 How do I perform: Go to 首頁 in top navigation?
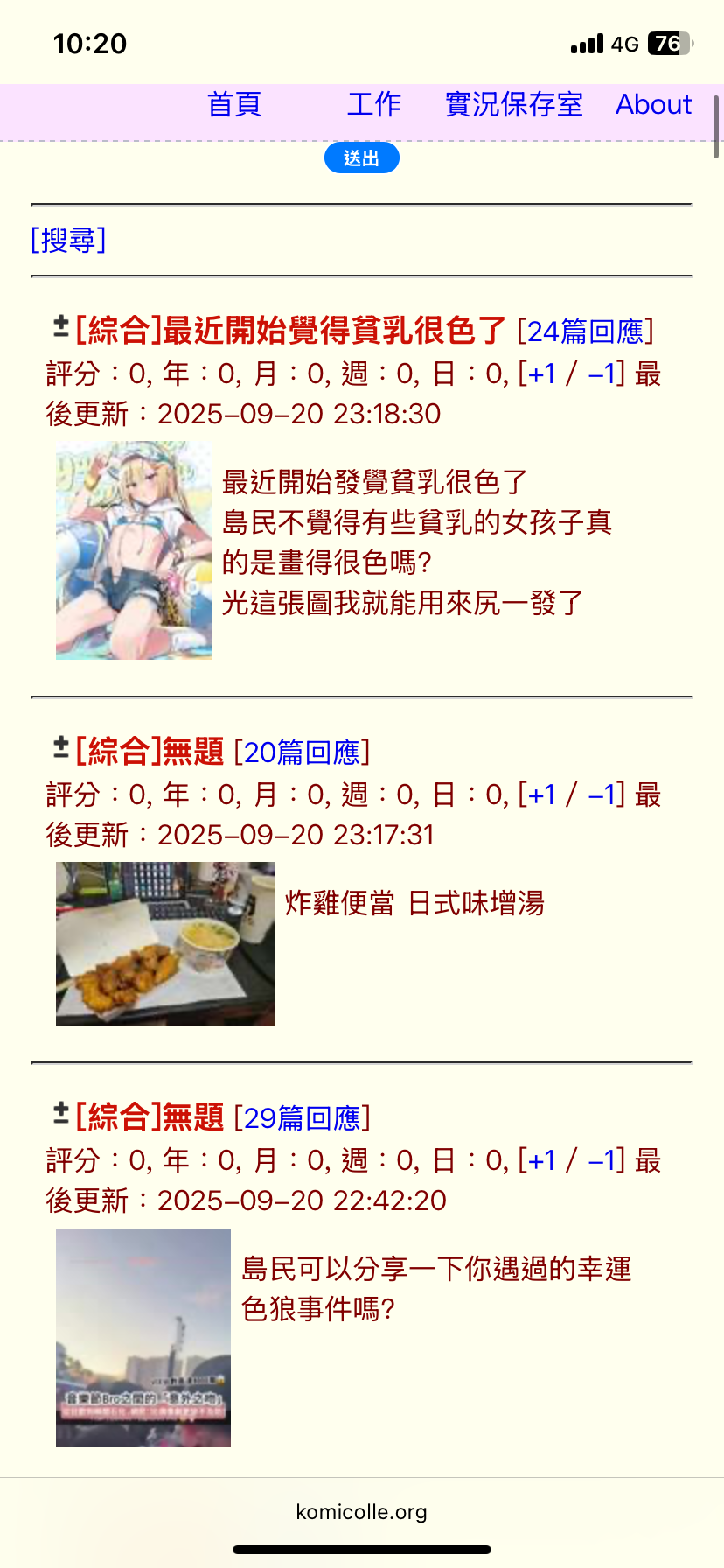point(233,104)
